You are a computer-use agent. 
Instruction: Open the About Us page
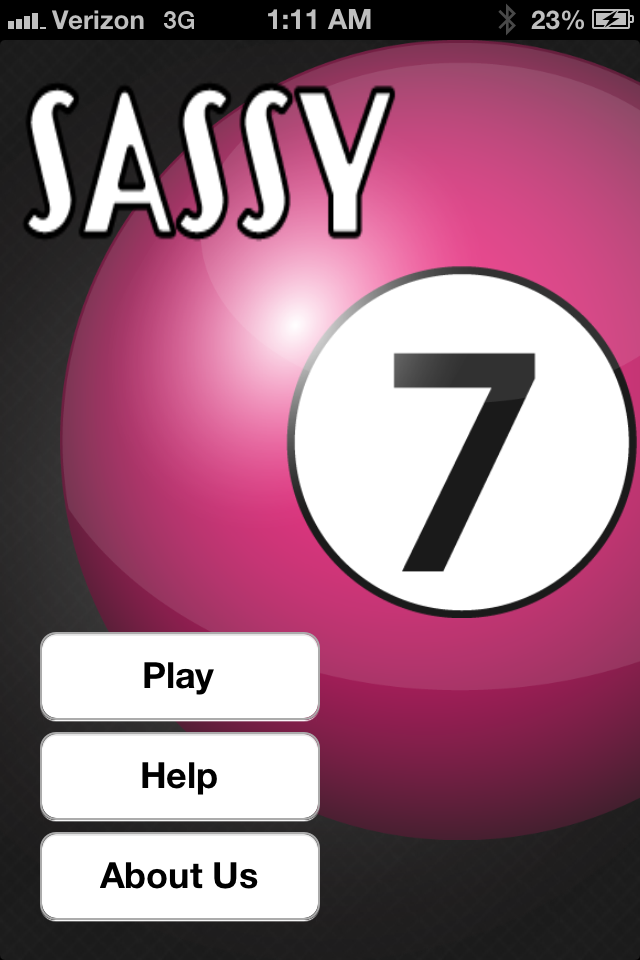180,876
